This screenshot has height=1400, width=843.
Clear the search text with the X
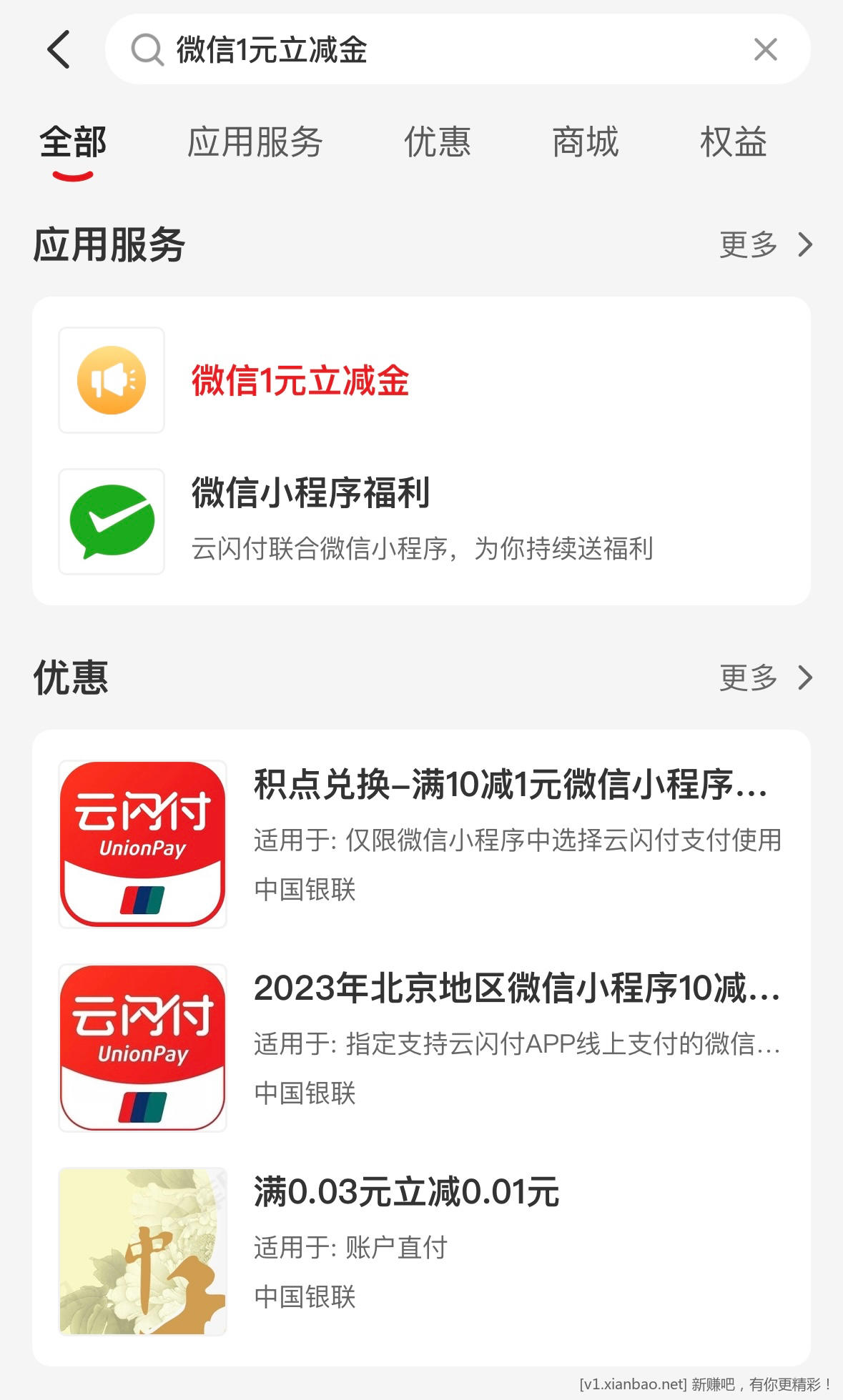765,50
